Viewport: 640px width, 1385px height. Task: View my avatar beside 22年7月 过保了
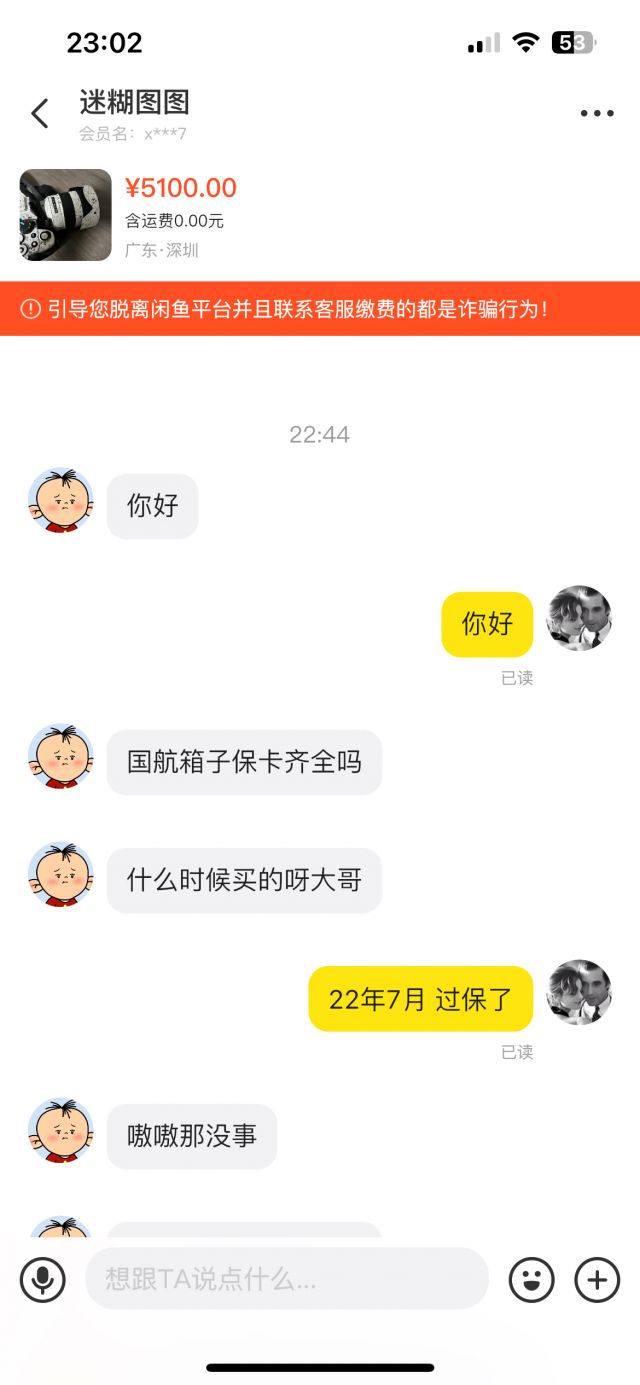click(579, 993)
